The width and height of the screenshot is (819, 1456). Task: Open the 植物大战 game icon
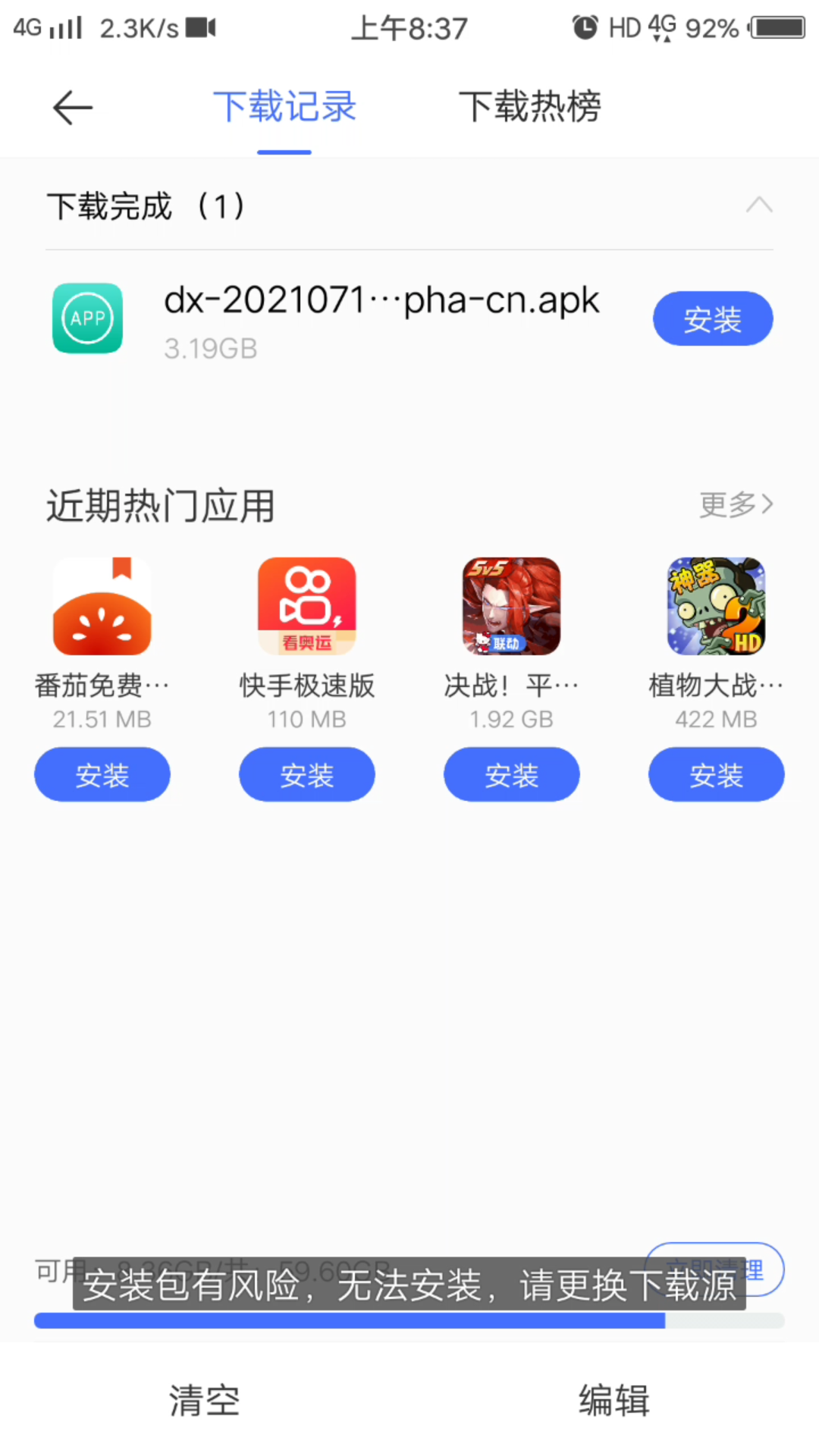click(x=717, y=606)
